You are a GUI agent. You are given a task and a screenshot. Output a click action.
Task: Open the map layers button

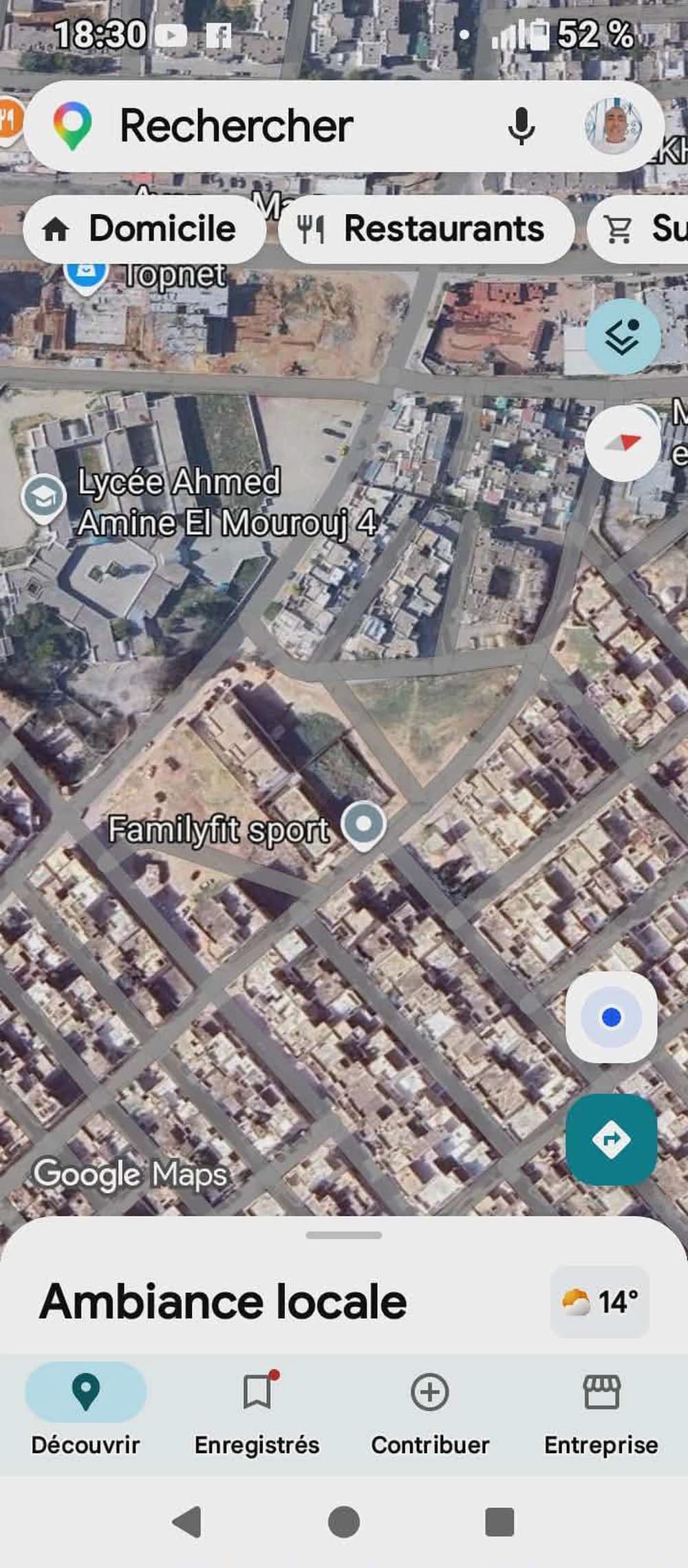(x=623, y=337)
